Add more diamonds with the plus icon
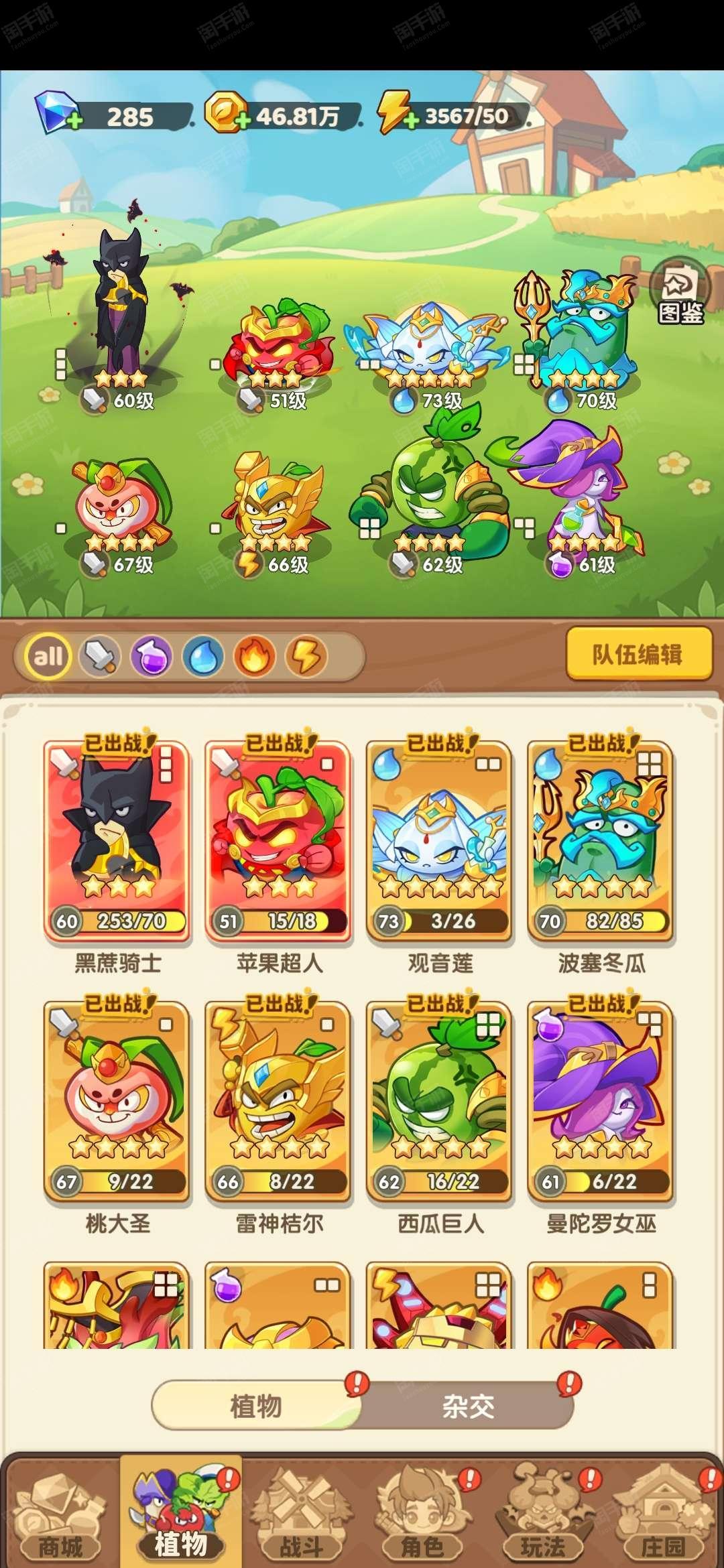The image size is (724, 1568). [74, 123]
